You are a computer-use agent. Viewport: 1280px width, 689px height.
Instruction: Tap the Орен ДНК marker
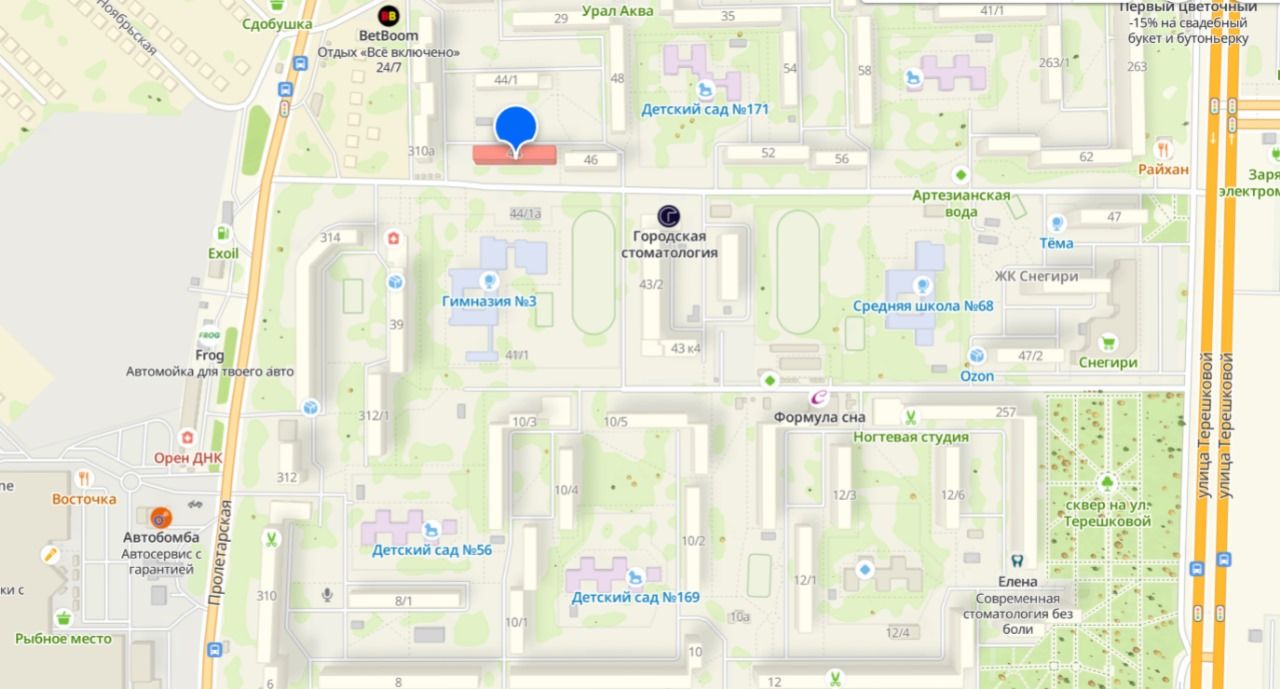coord(187,438)
